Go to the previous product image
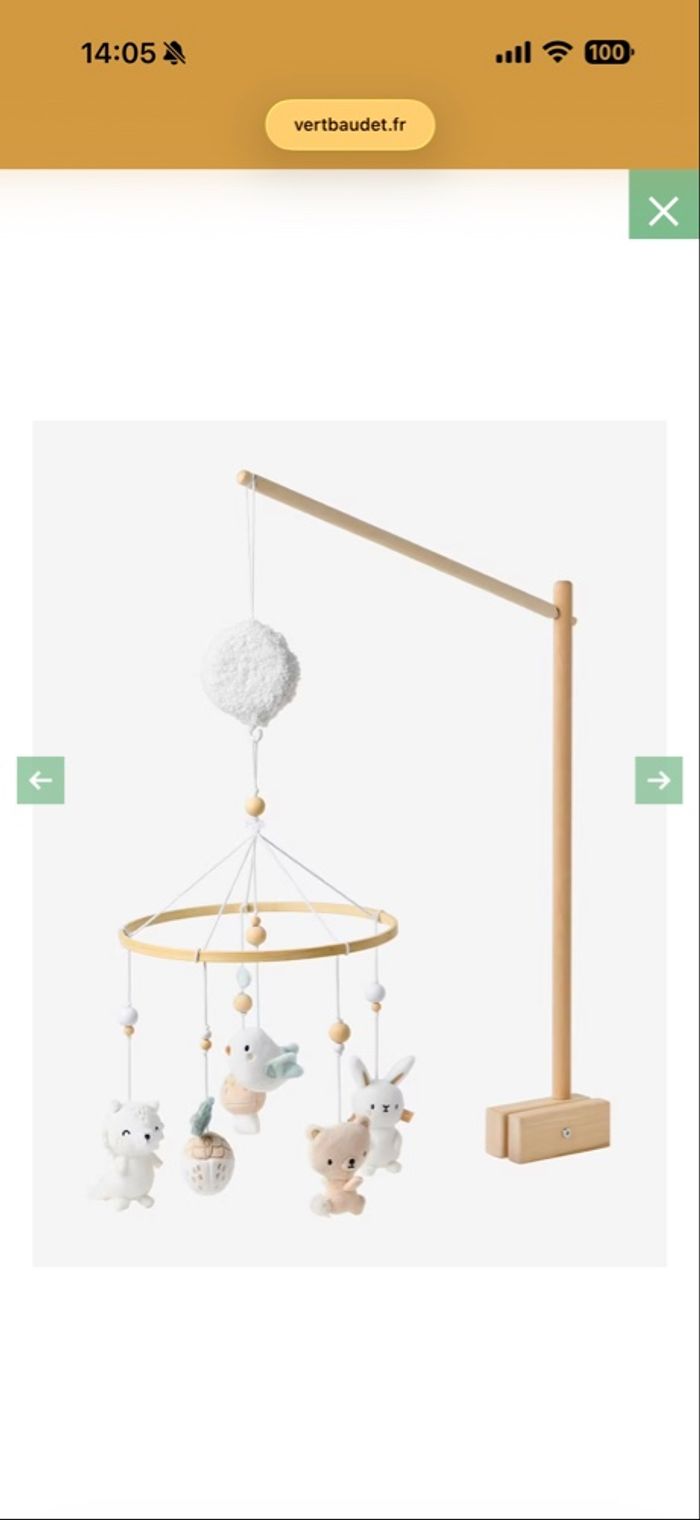The width and height of the screenshot is (700, 1520). tap(41, 780)
